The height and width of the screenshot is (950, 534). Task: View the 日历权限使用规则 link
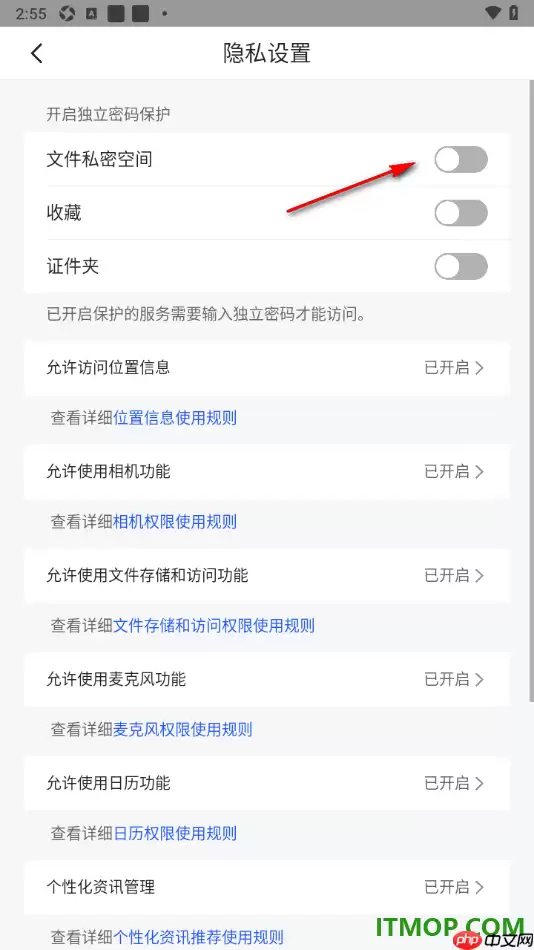tap(175, 833)
